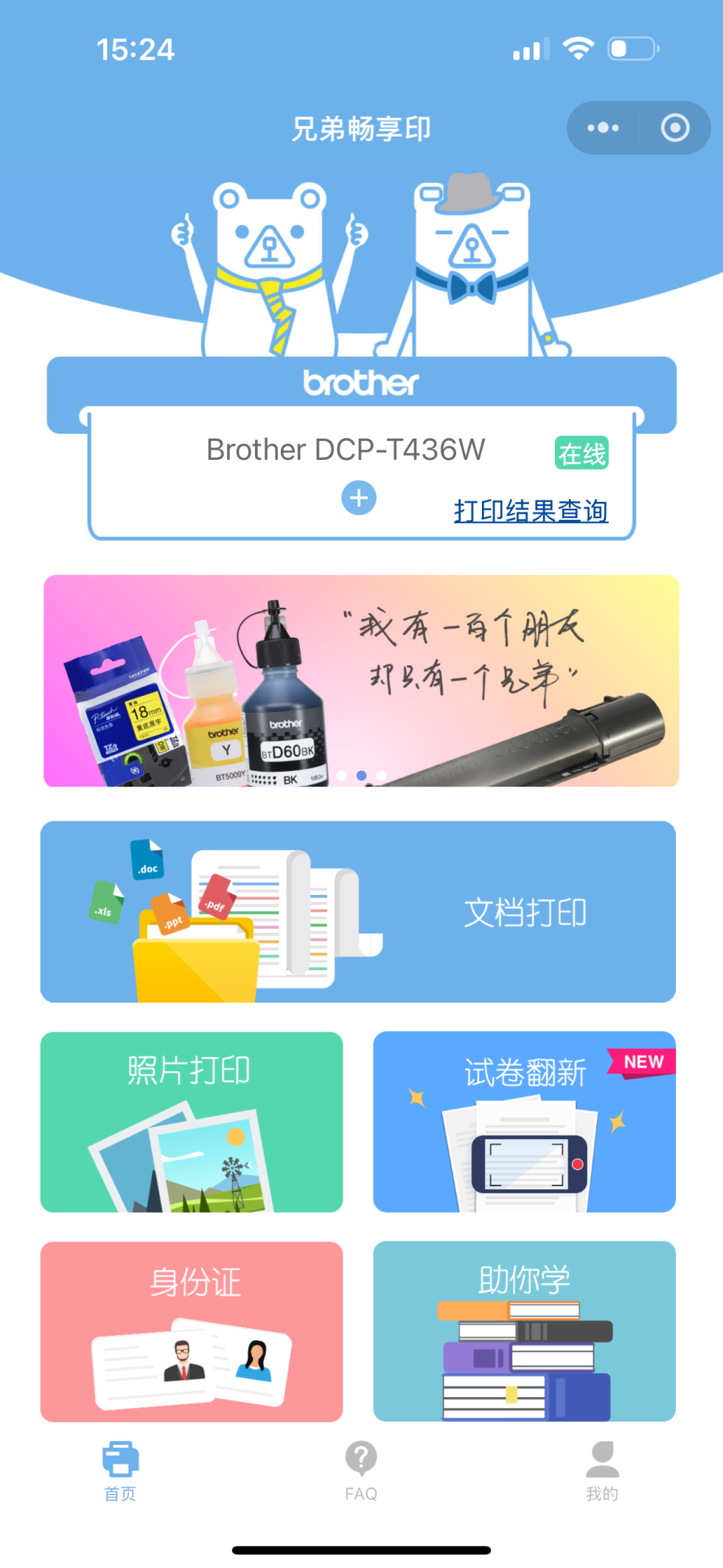
Task: Open the mini program more-options menu
Action: (x=603, y=128)
